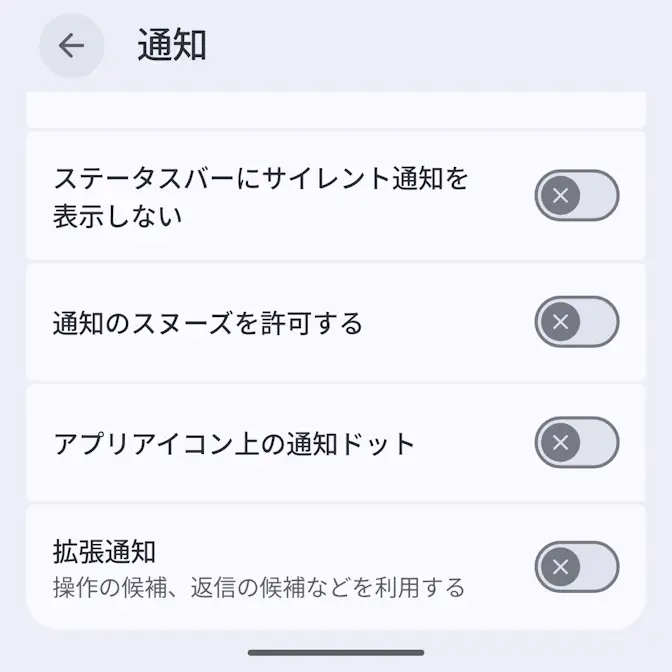Toggle 拡張通知 on
The image size is (672, 672).
(x=576, y=567)
